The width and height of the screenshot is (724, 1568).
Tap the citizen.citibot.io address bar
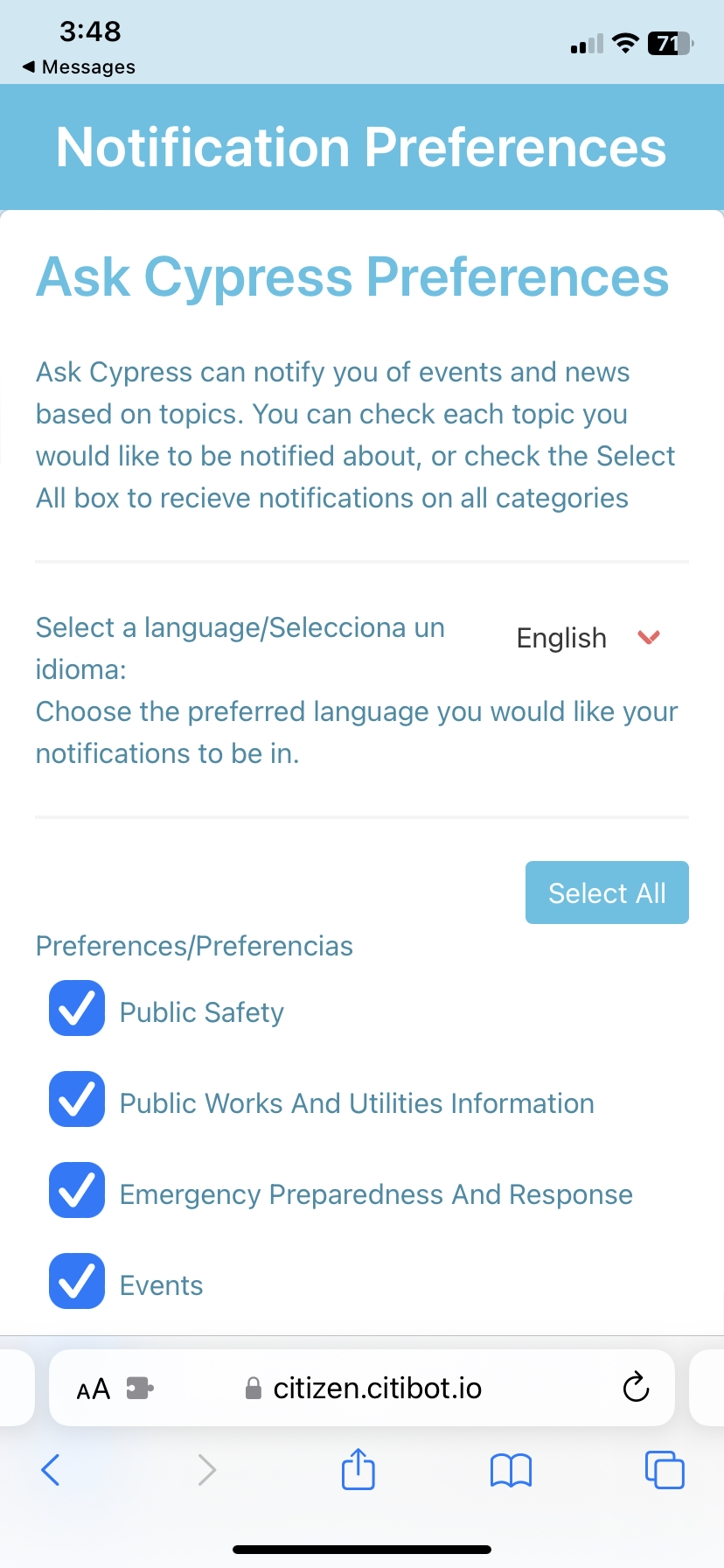(376, 1389)
